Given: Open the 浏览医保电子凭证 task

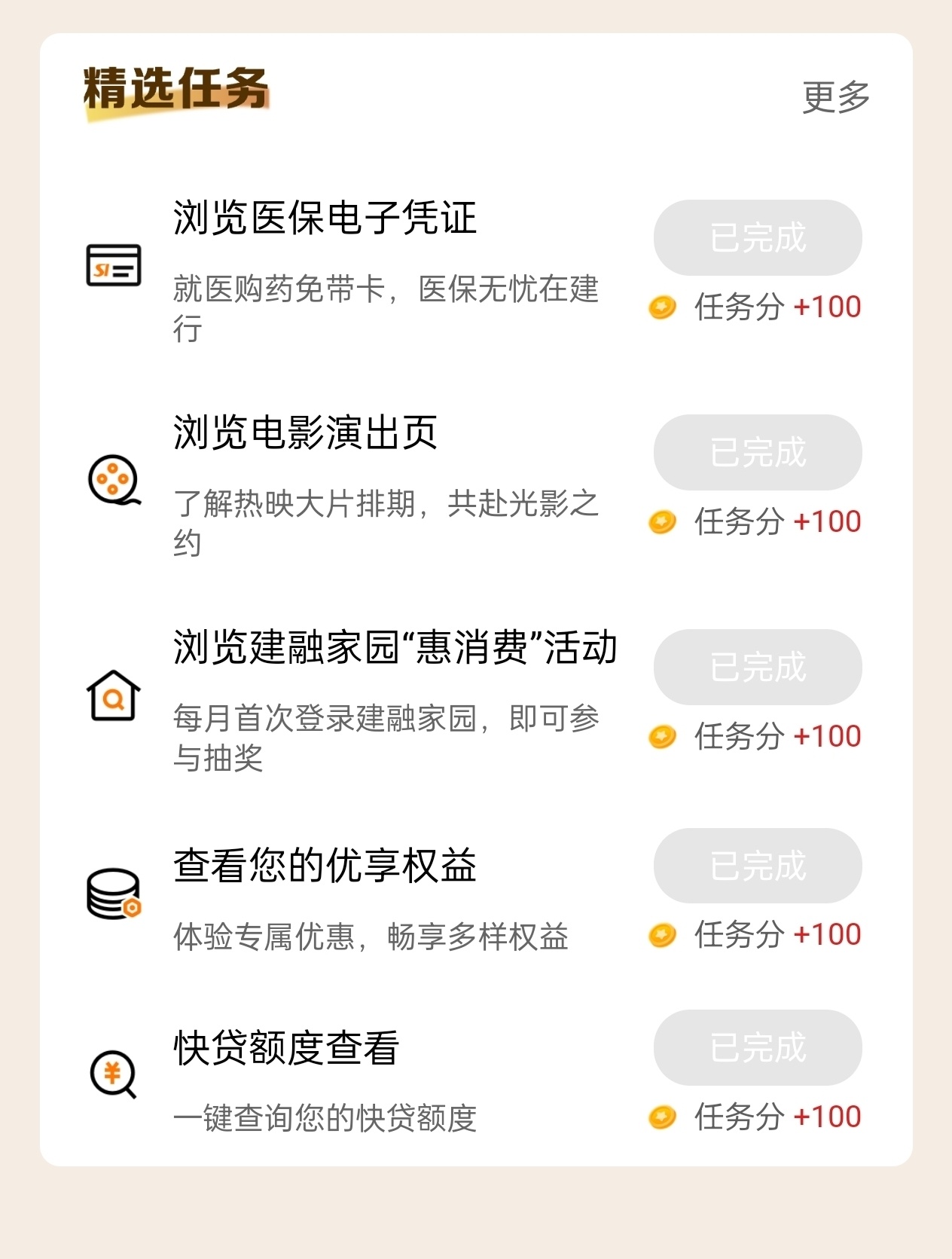Looking at the screenshot, I should pyautogui.click(x=325, y=218).
